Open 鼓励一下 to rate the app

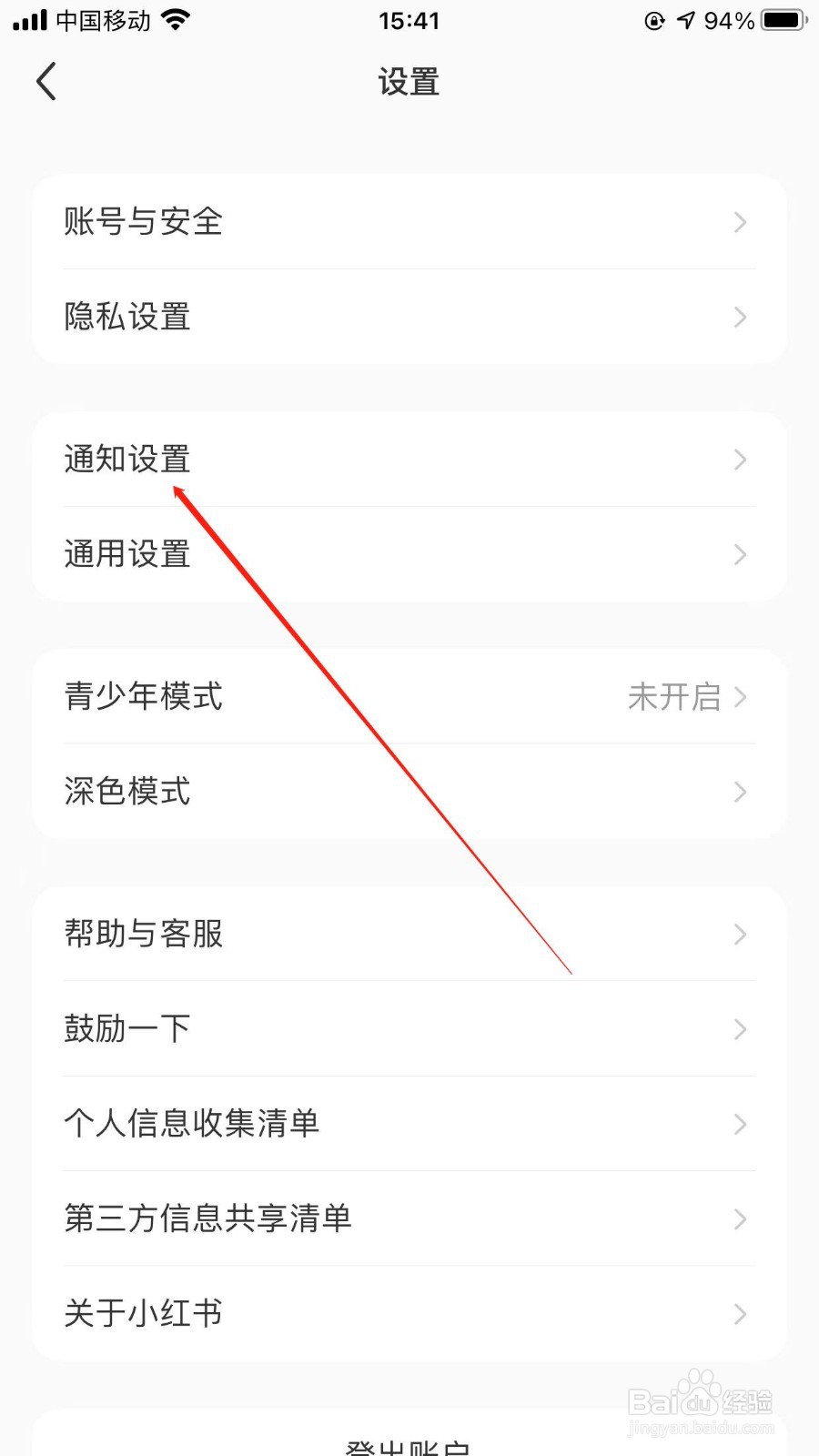[126, 1028]
